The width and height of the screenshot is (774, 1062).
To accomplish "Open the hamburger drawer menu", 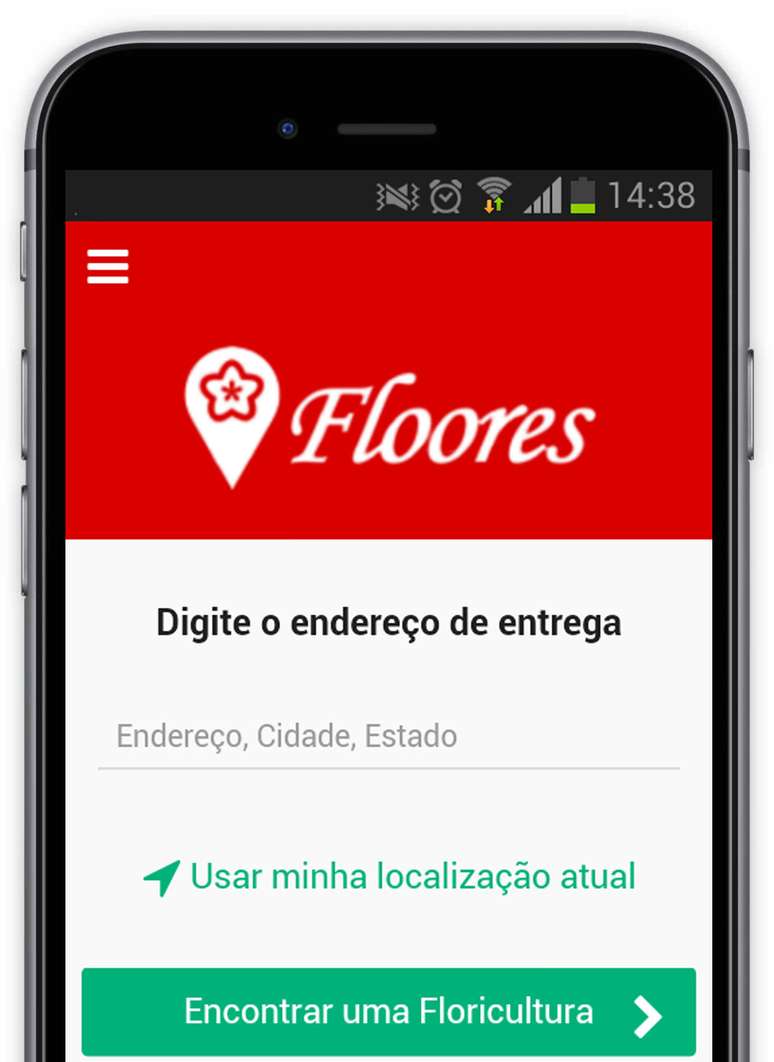I will (x=108, y=267).
